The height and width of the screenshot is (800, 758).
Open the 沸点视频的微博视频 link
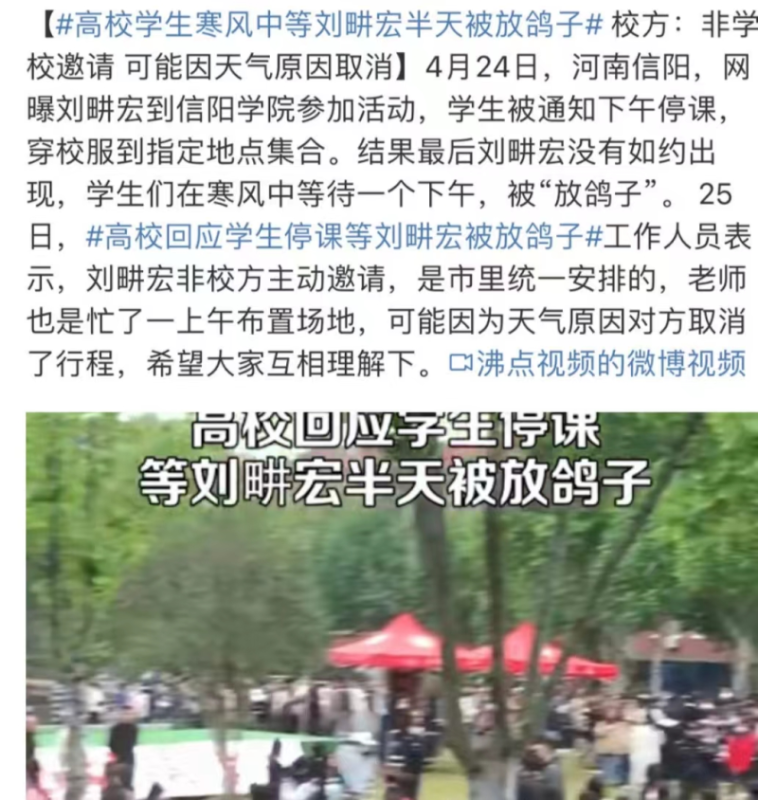(598, 363)
